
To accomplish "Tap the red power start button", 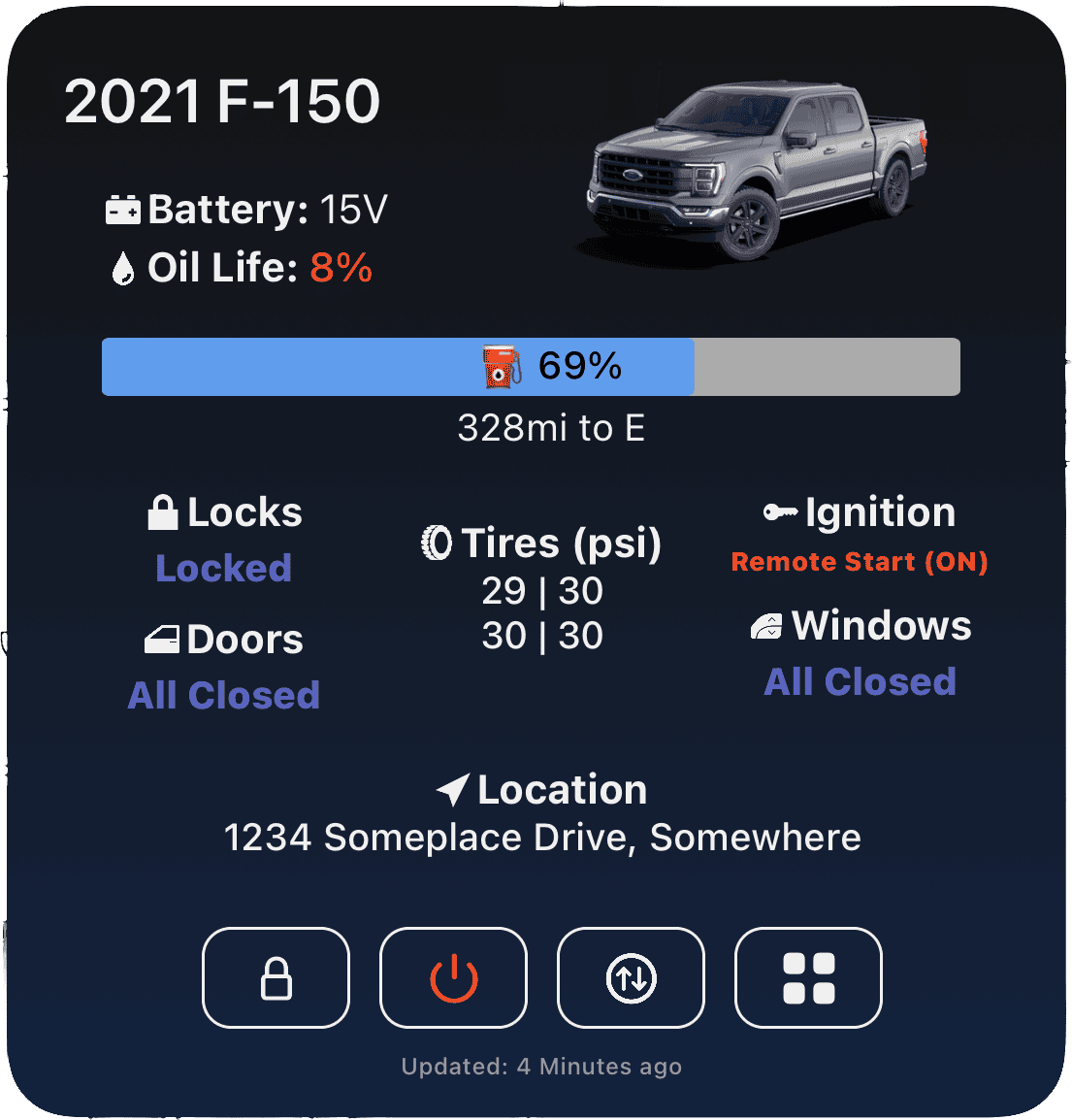I will (x=453, y=977).
